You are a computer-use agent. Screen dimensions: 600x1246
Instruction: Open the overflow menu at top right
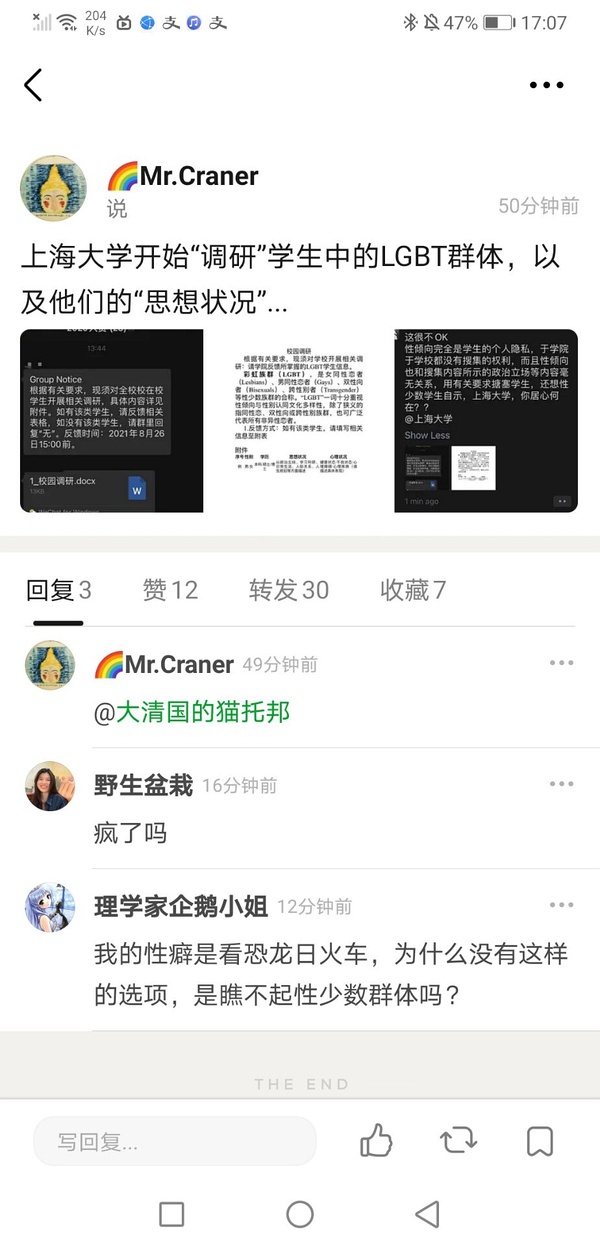pos(546,86)
